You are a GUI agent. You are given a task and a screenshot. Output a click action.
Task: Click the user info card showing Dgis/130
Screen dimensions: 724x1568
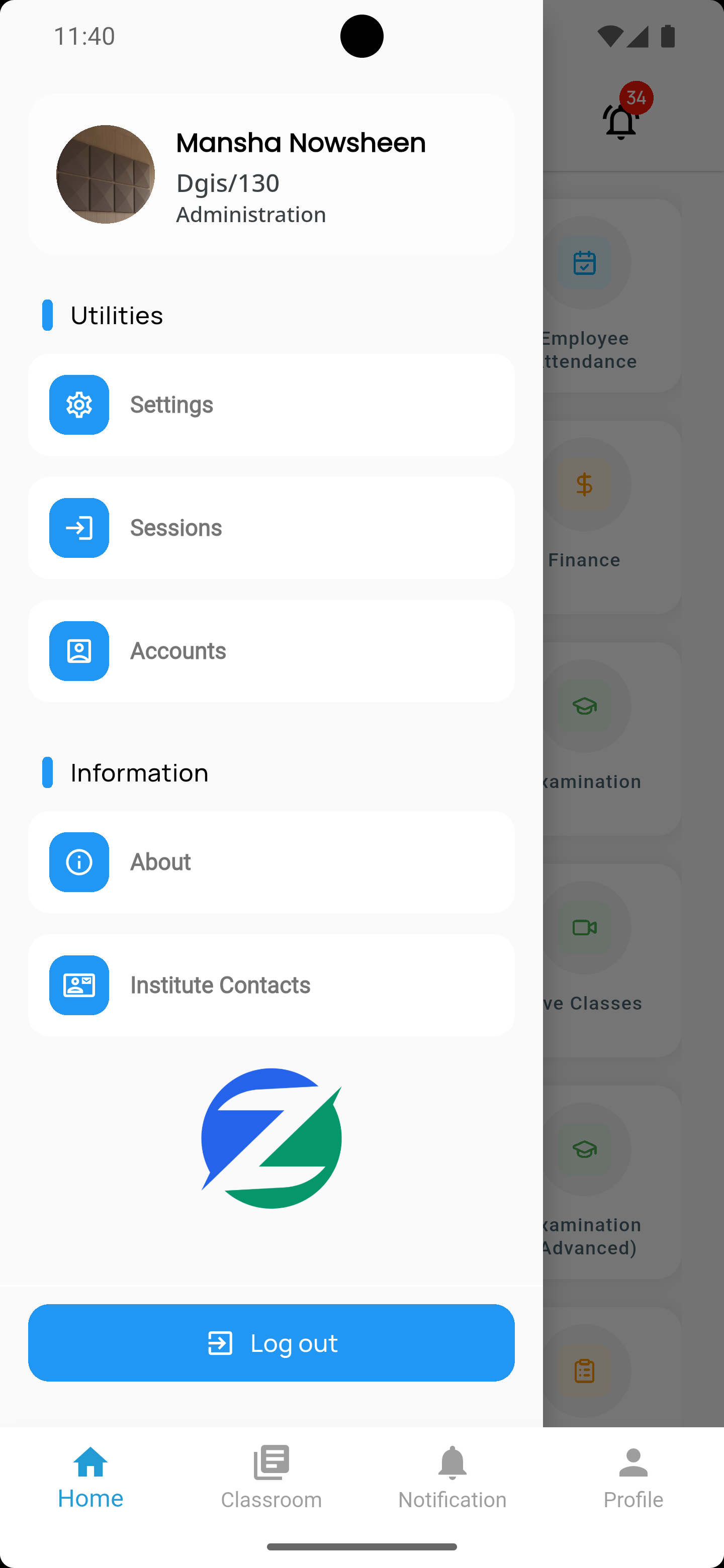click(271, 173)
